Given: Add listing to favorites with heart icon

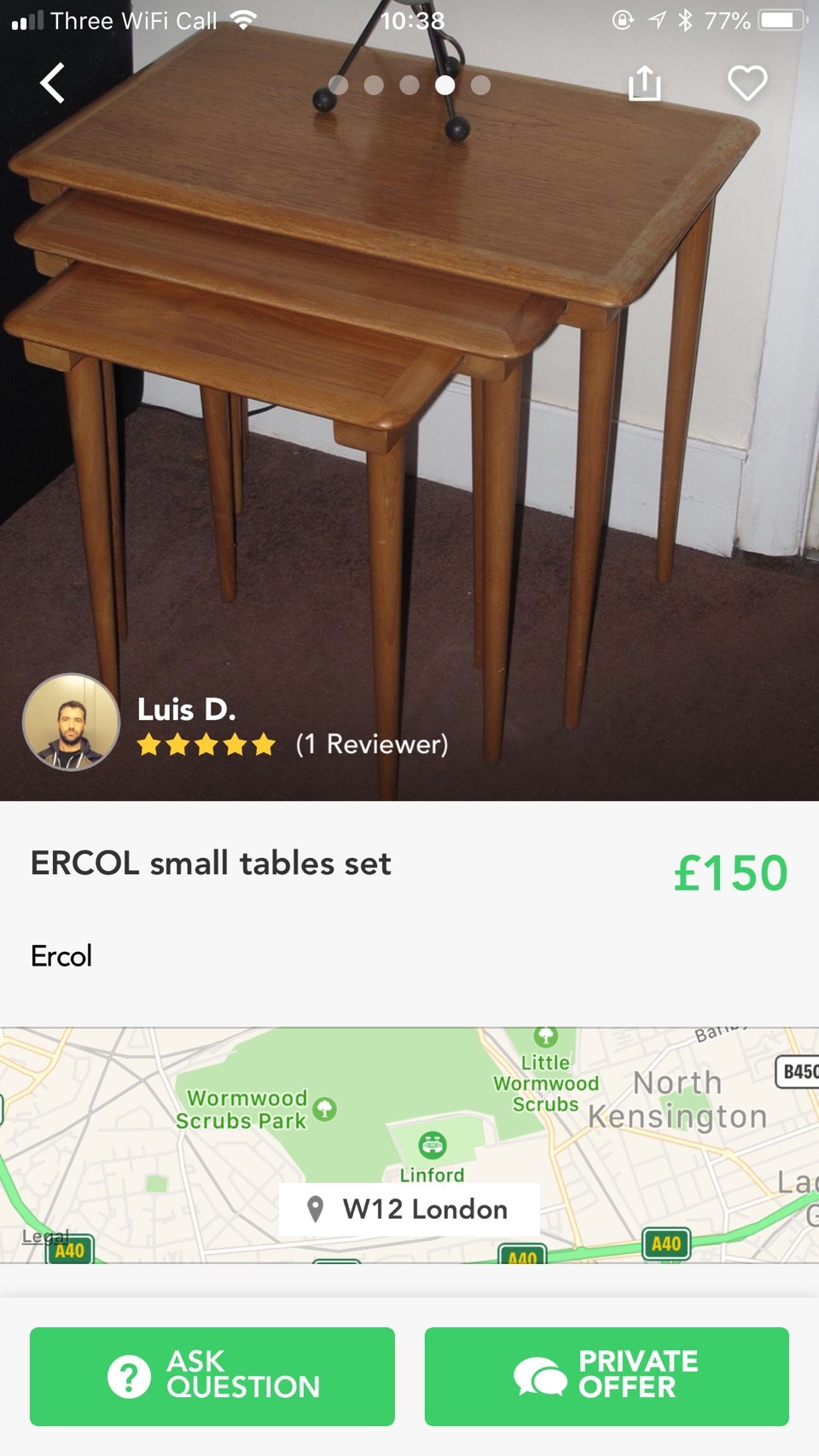Looking at the screenshot, I should tap(747, 84).
